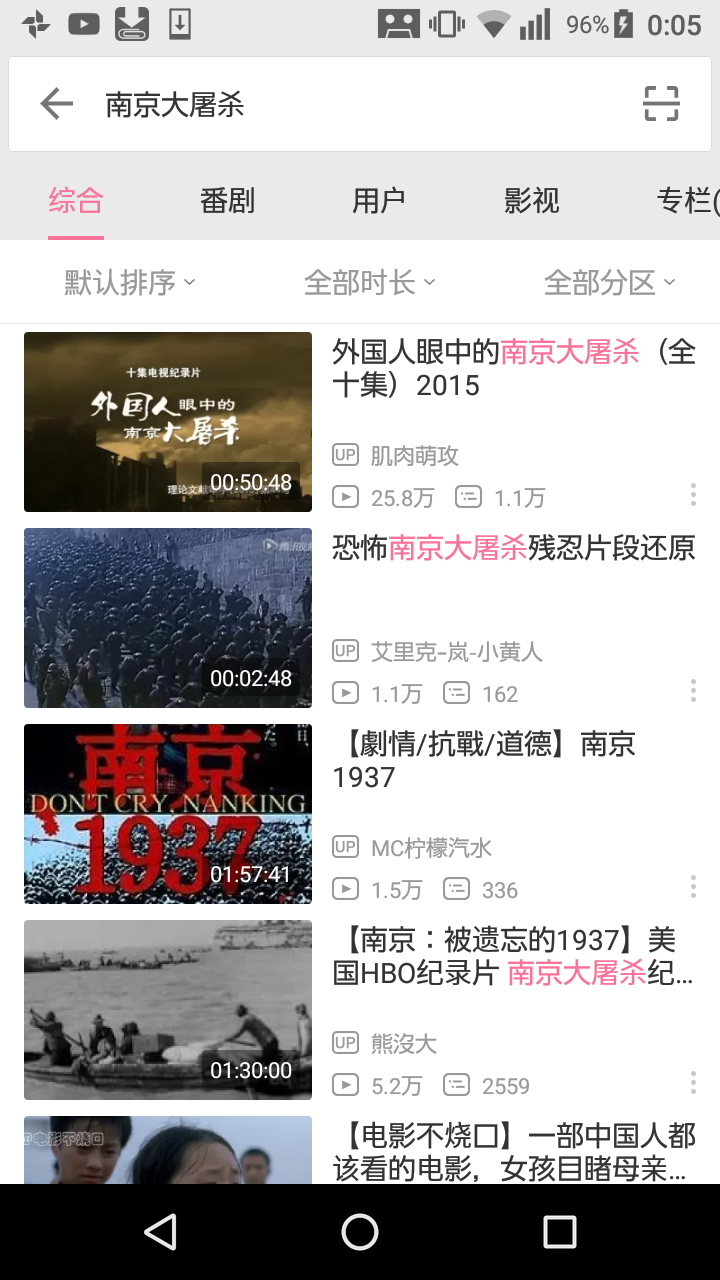The image size is (720, 1280).
Task: Expand the 全部时长 duration filter
Action: click(369, 283)
